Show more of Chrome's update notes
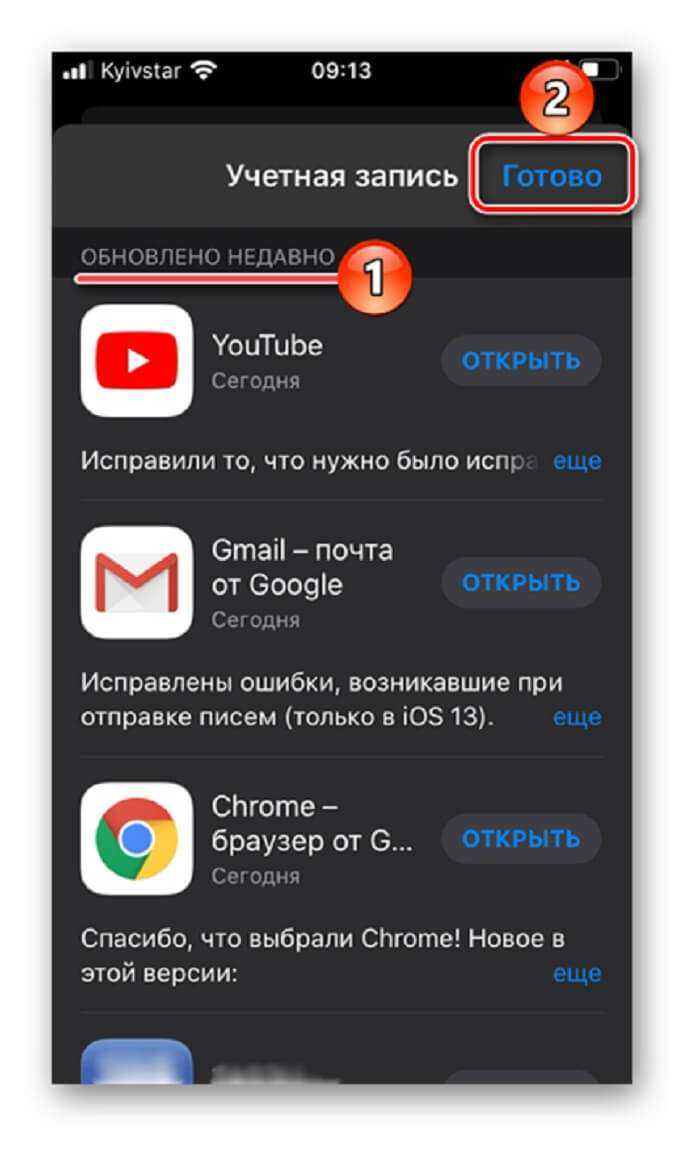700x1152 pixels. pyautogui.click(x=577, y=973)
